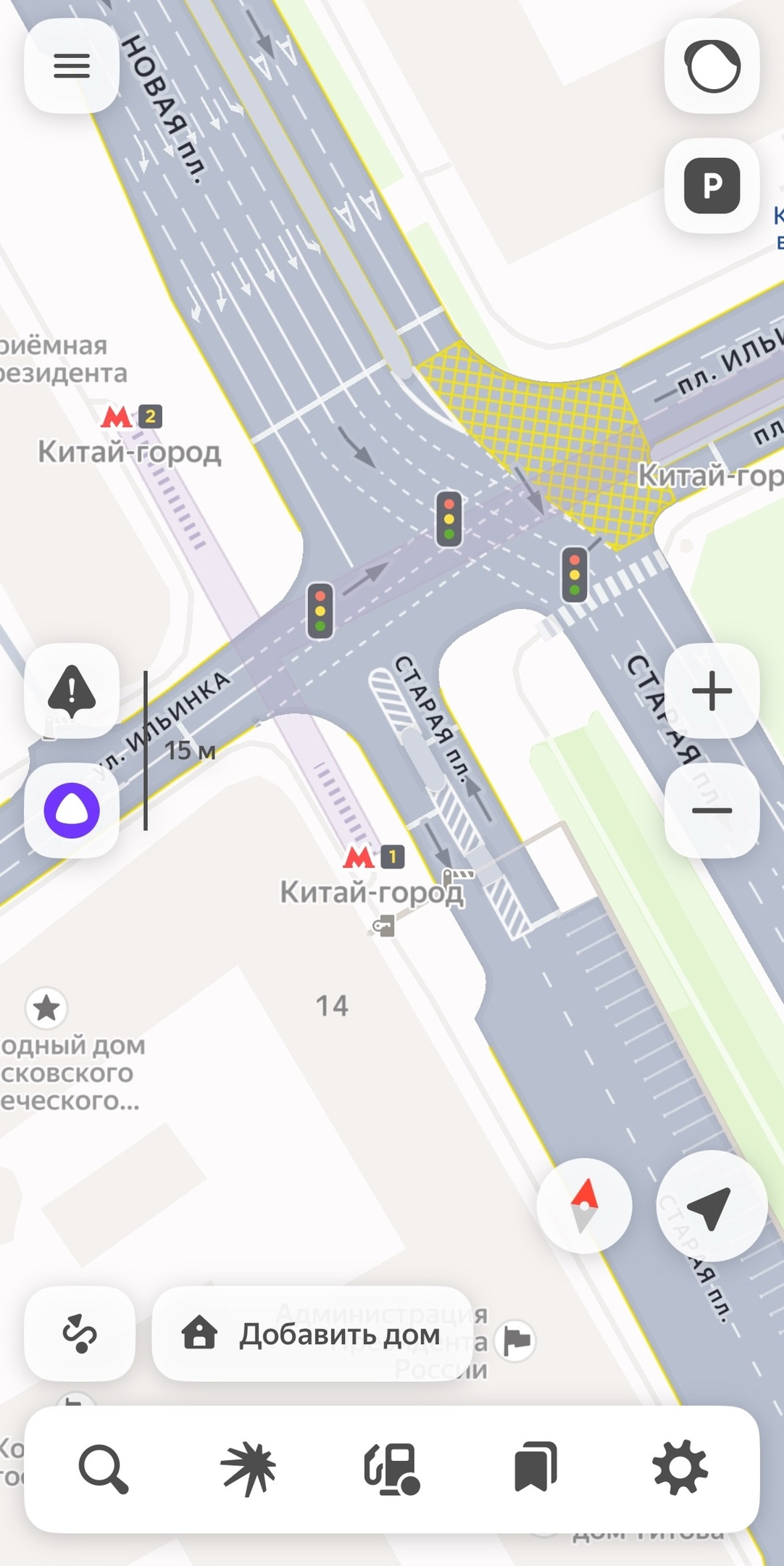Center map on my location

[711, 1206]
